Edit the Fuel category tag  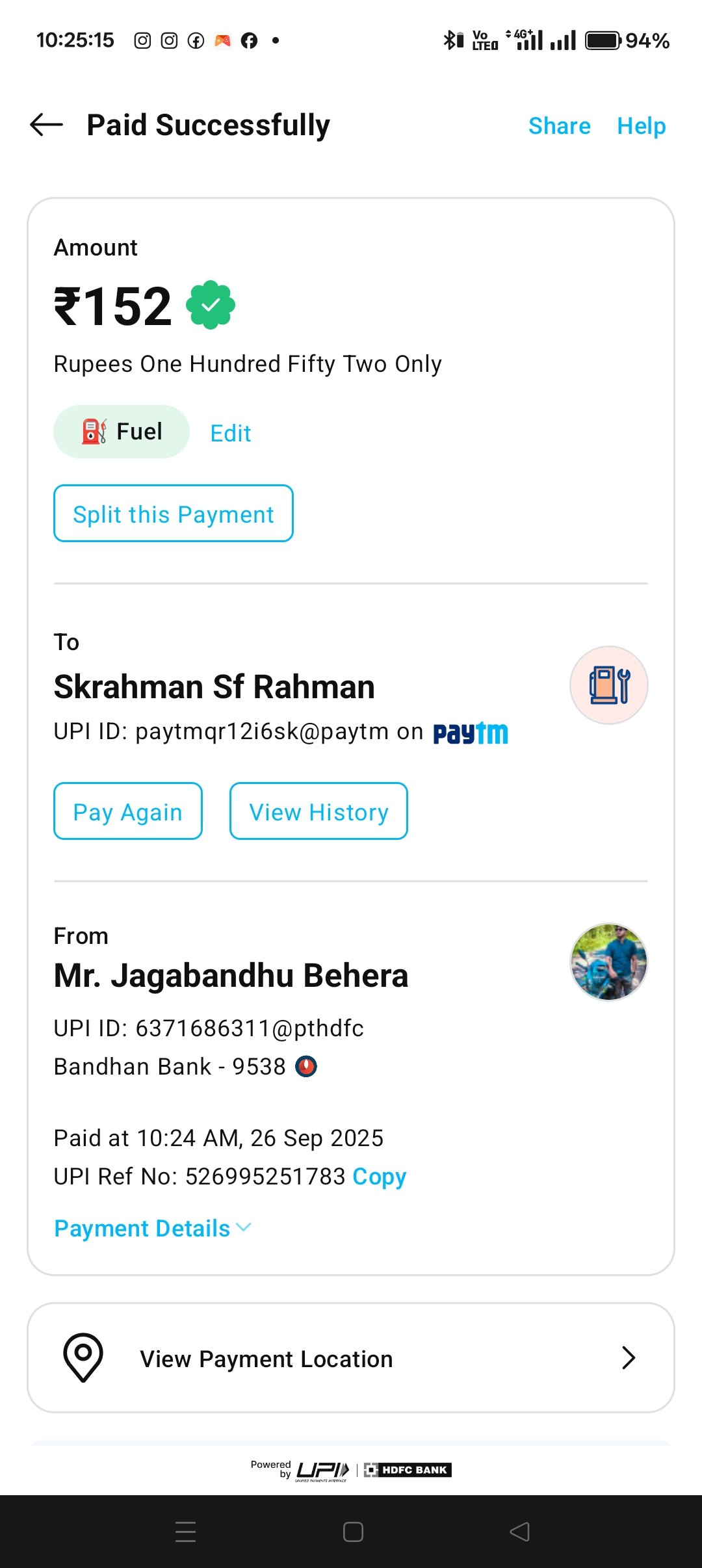point(230,433)
